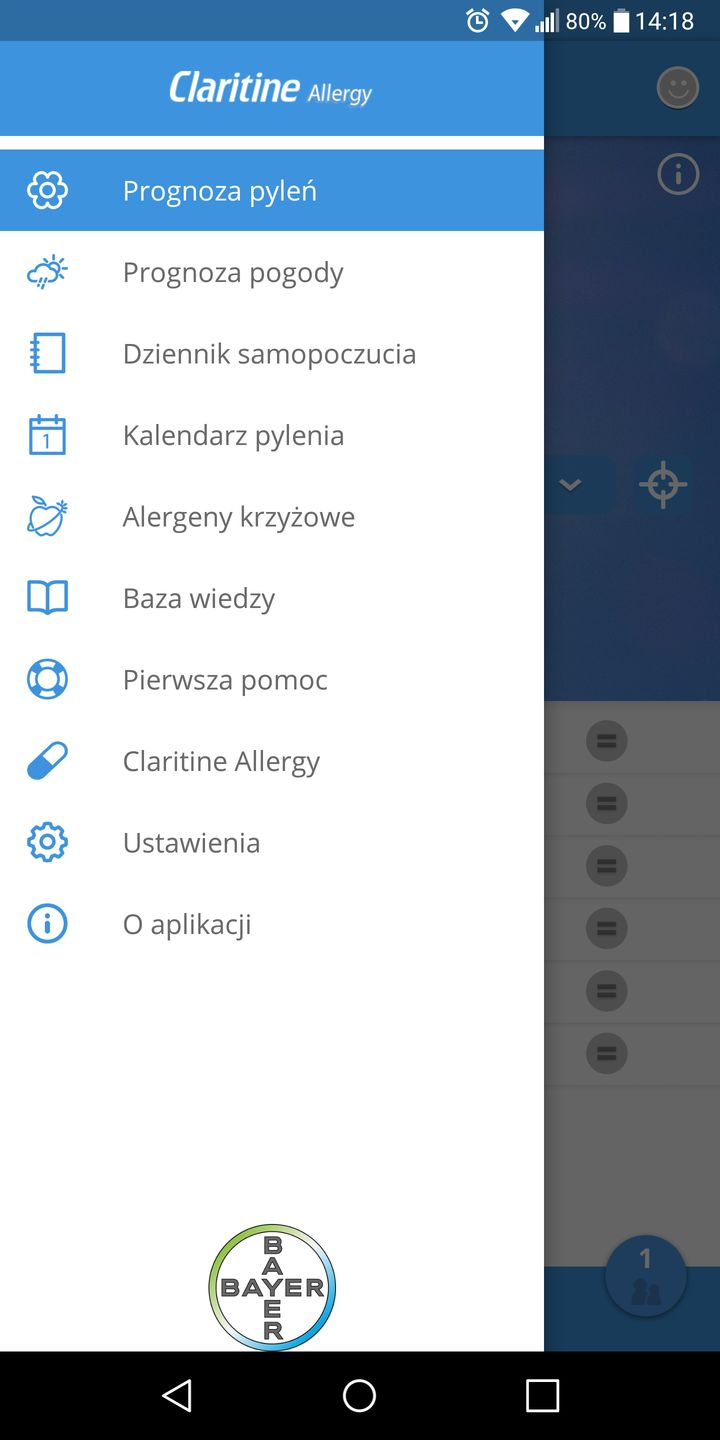Click the info icon beside O aplikacji

pos(47,923)
